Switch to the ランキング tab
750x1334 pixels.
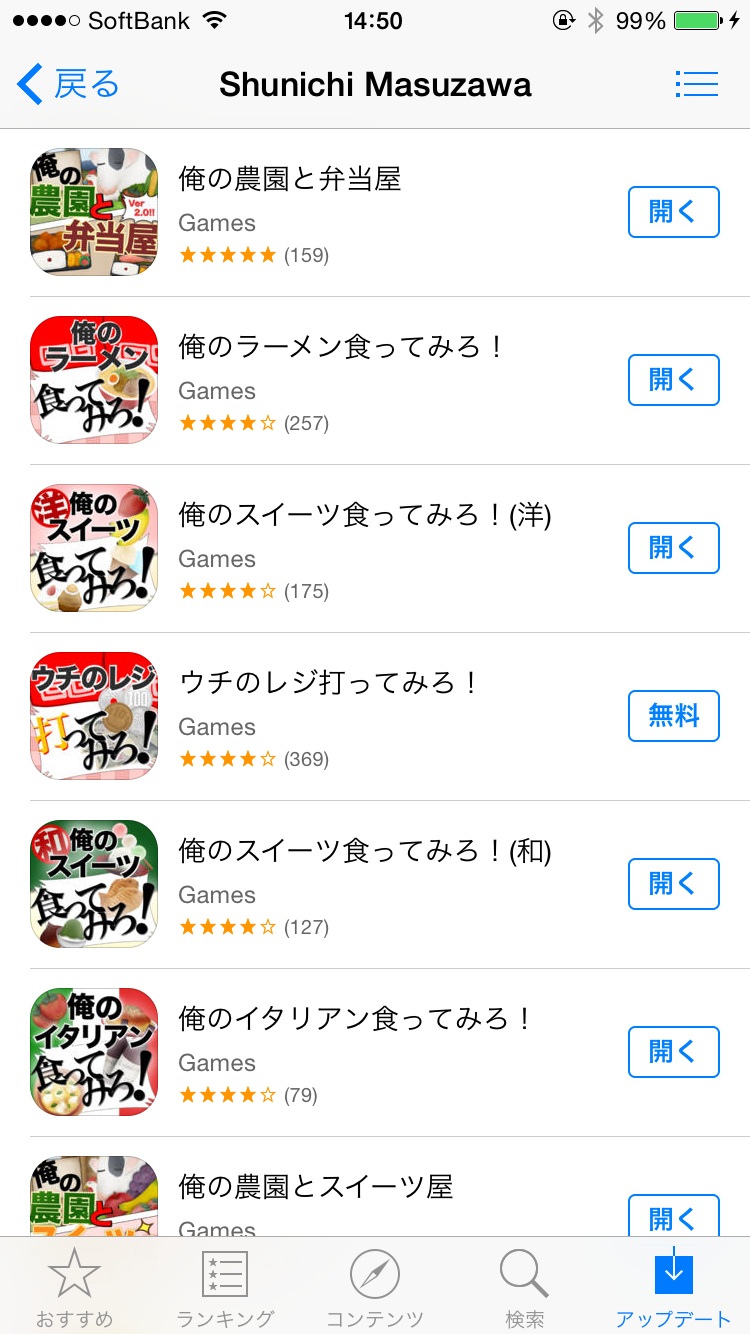[225, 1288]
